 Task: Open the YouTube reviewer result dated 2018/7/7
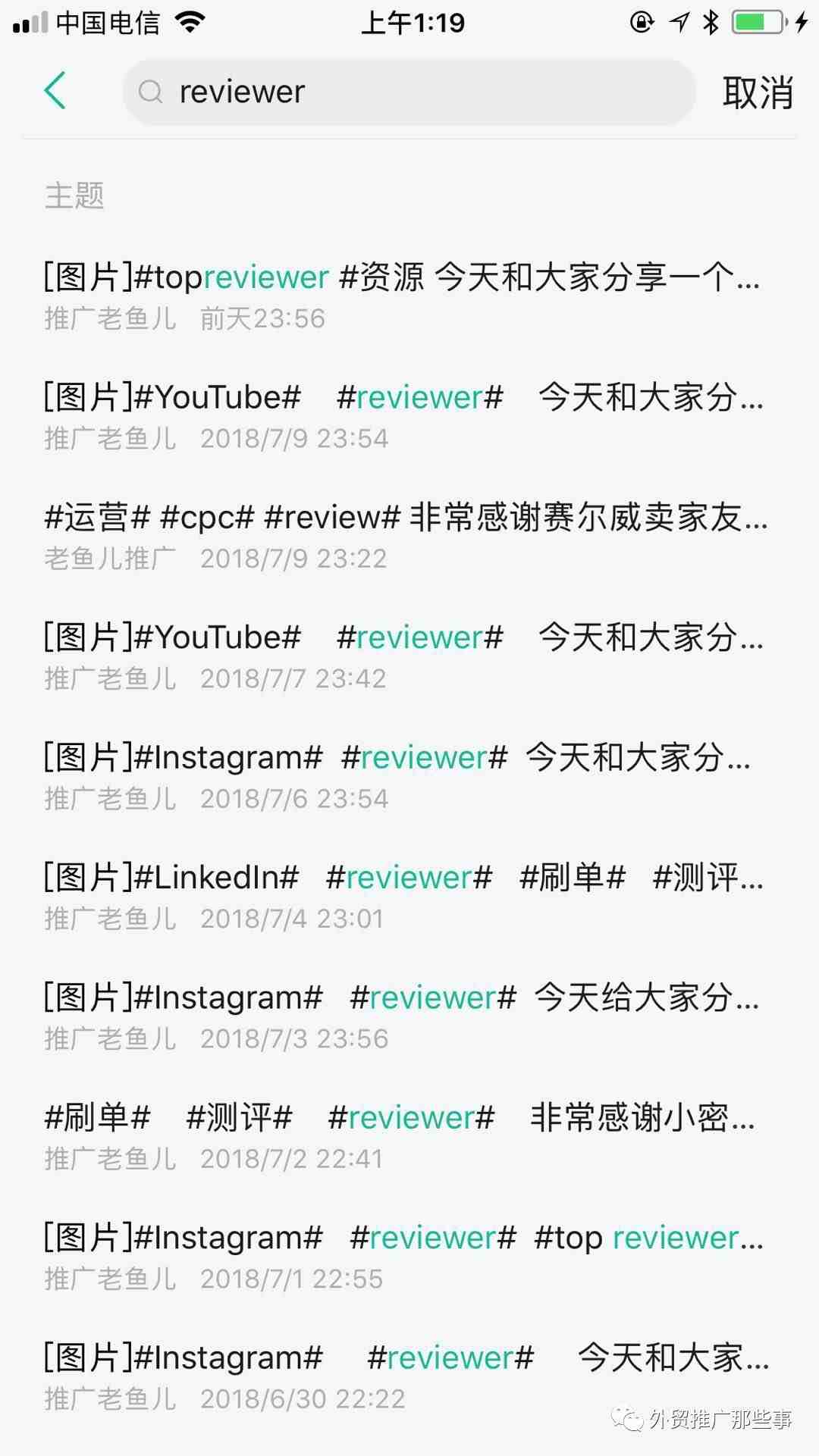tap(409, 656)
